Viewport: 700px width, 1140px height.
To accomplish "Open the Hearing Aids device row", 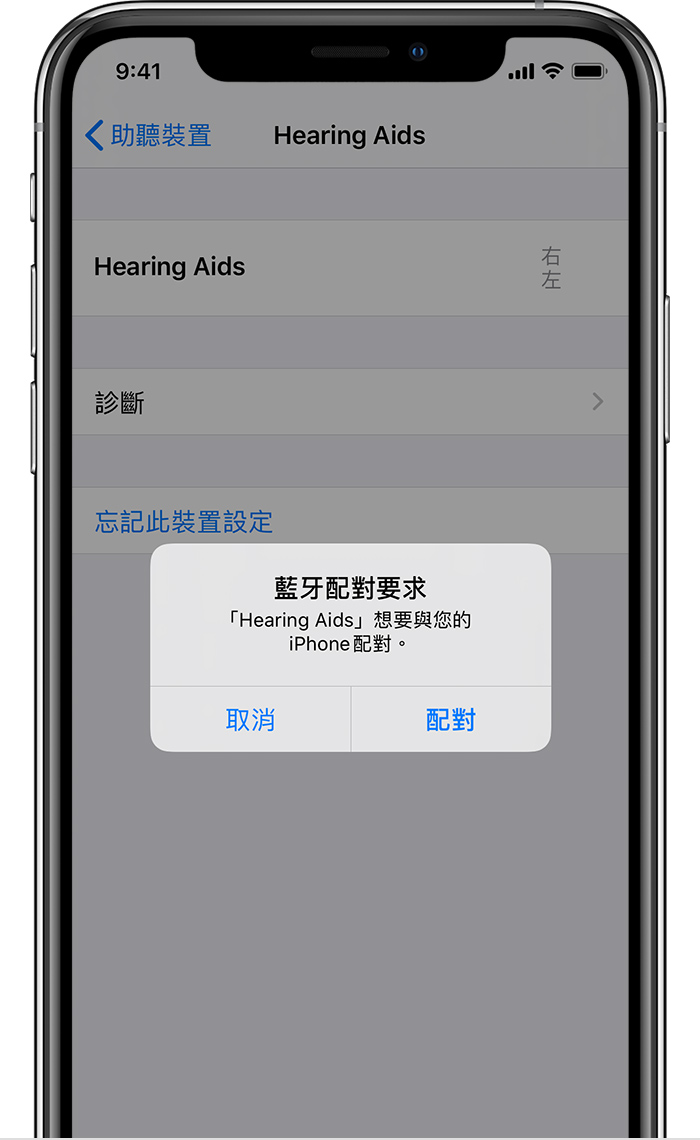I will pos(350,267).
